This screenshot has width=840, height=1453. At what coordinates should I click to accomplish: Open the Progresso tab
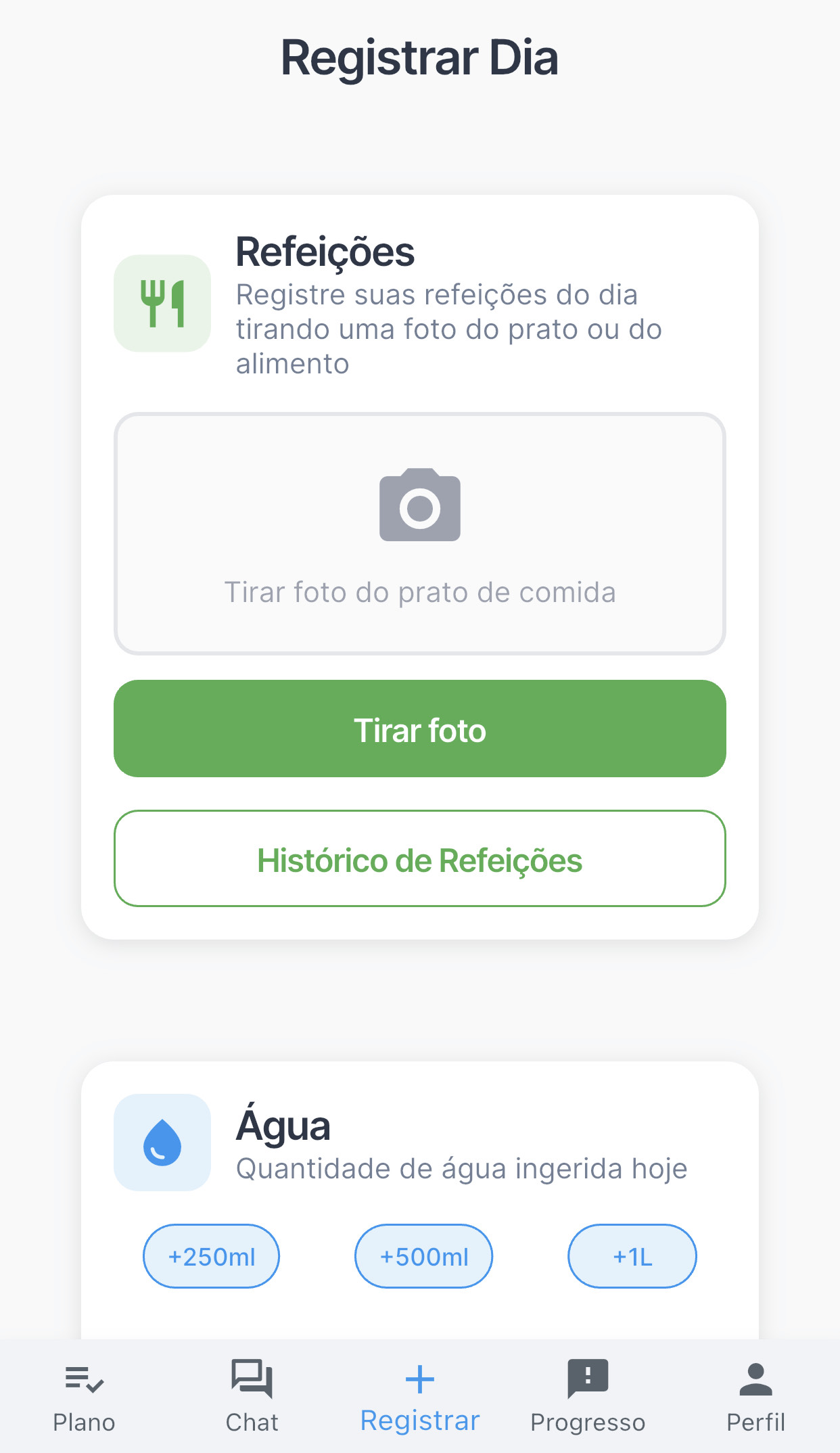pyautogui.click(x=587, y=1396)
